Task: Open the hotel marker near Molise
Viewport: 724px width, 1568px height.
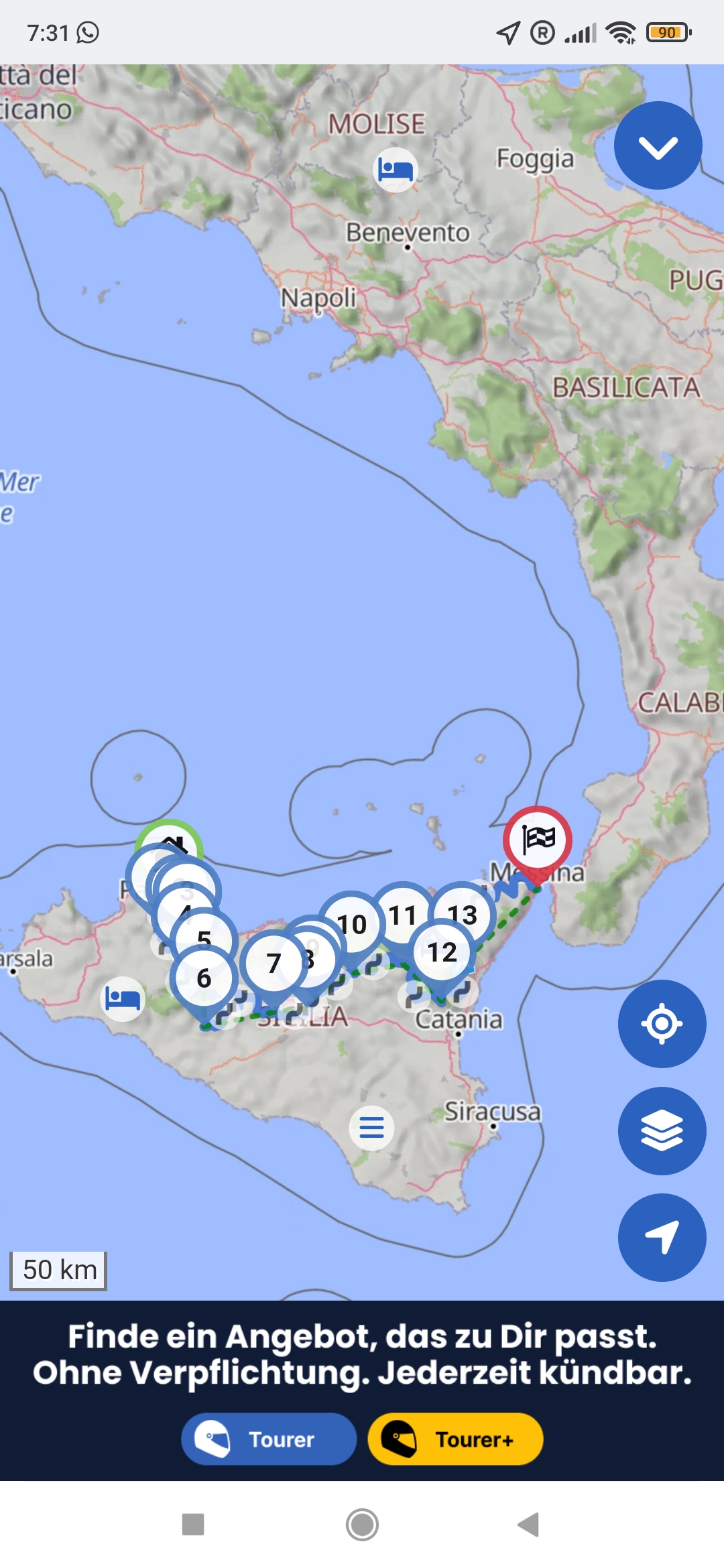Action: point(396,170)
